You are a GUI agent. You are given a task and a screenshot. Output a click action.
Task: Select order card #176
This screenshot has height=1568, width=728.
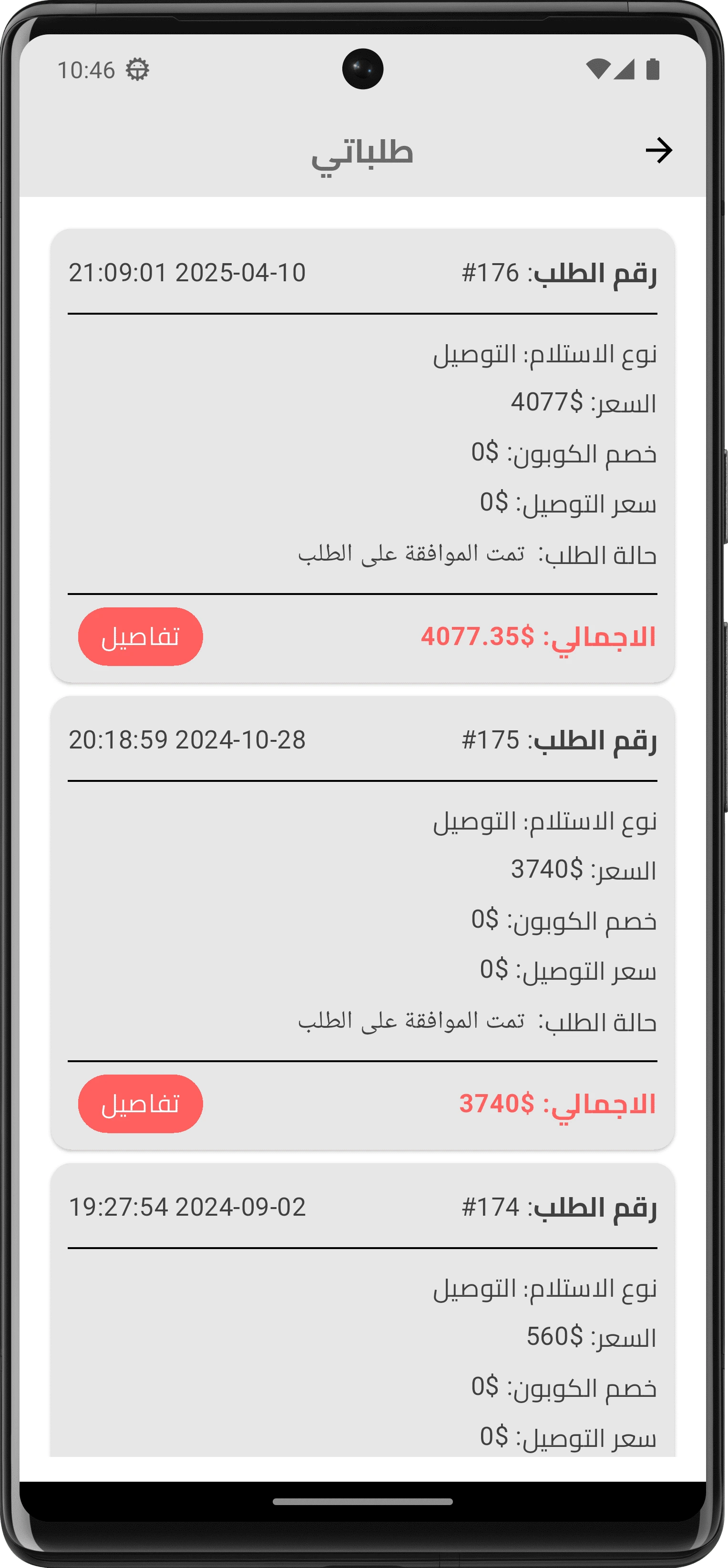tap(363, 453)
